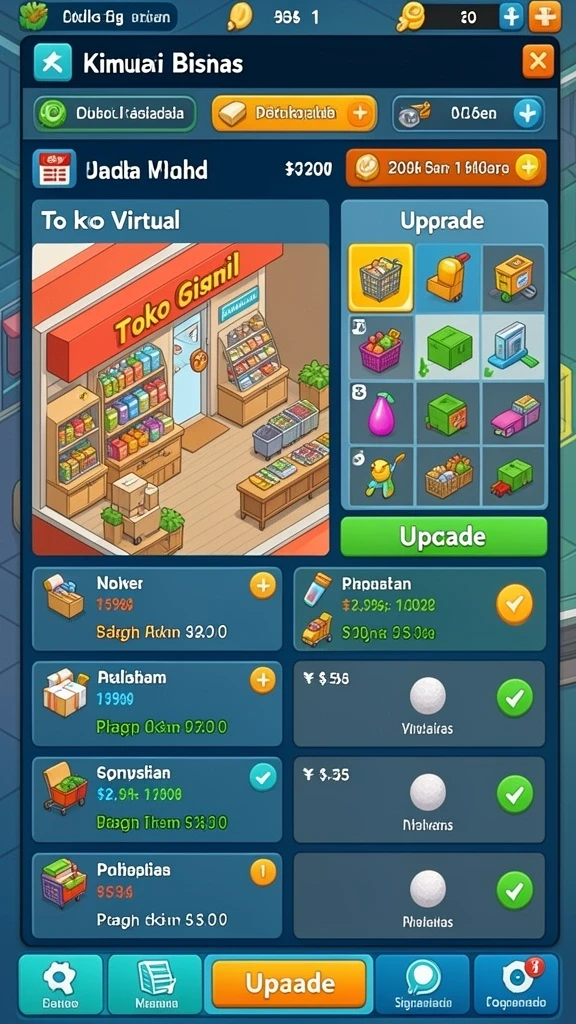Viewport: 576px width, 1024px height.
Task: Tap green checkmark in Vinaiaiaras row
Action: [x=515, y=697]
